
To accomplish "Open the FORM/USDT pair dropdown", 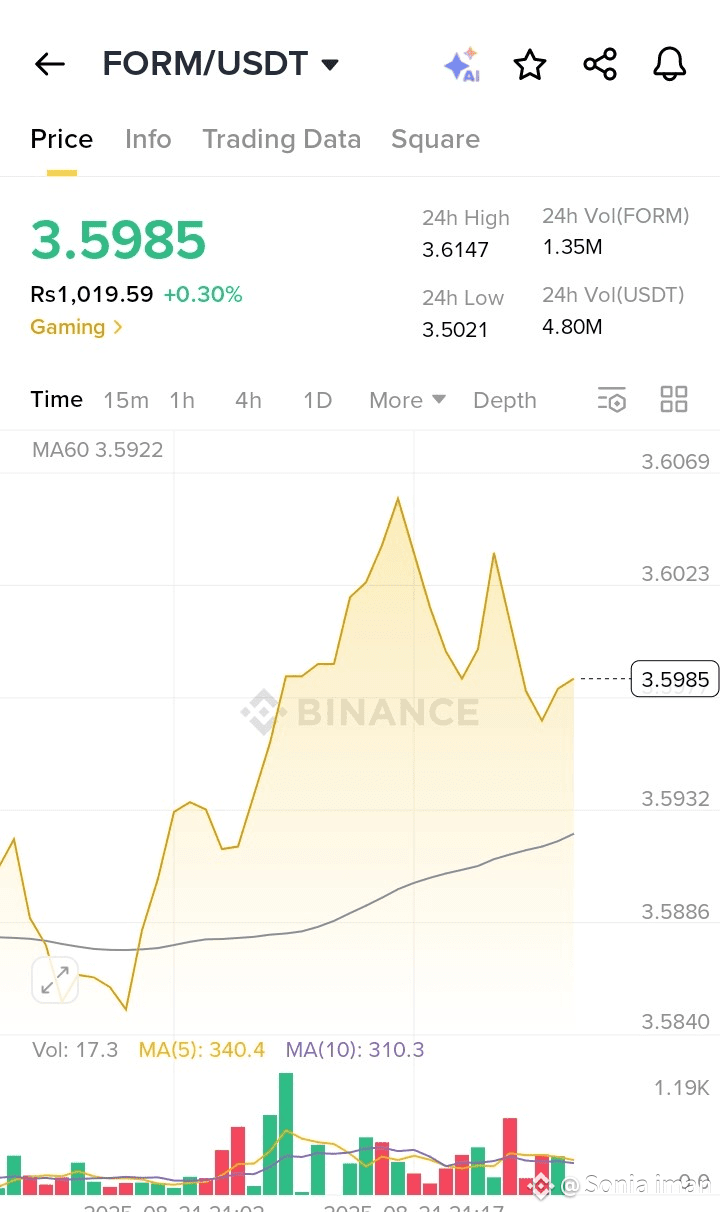I will [221, 65].
